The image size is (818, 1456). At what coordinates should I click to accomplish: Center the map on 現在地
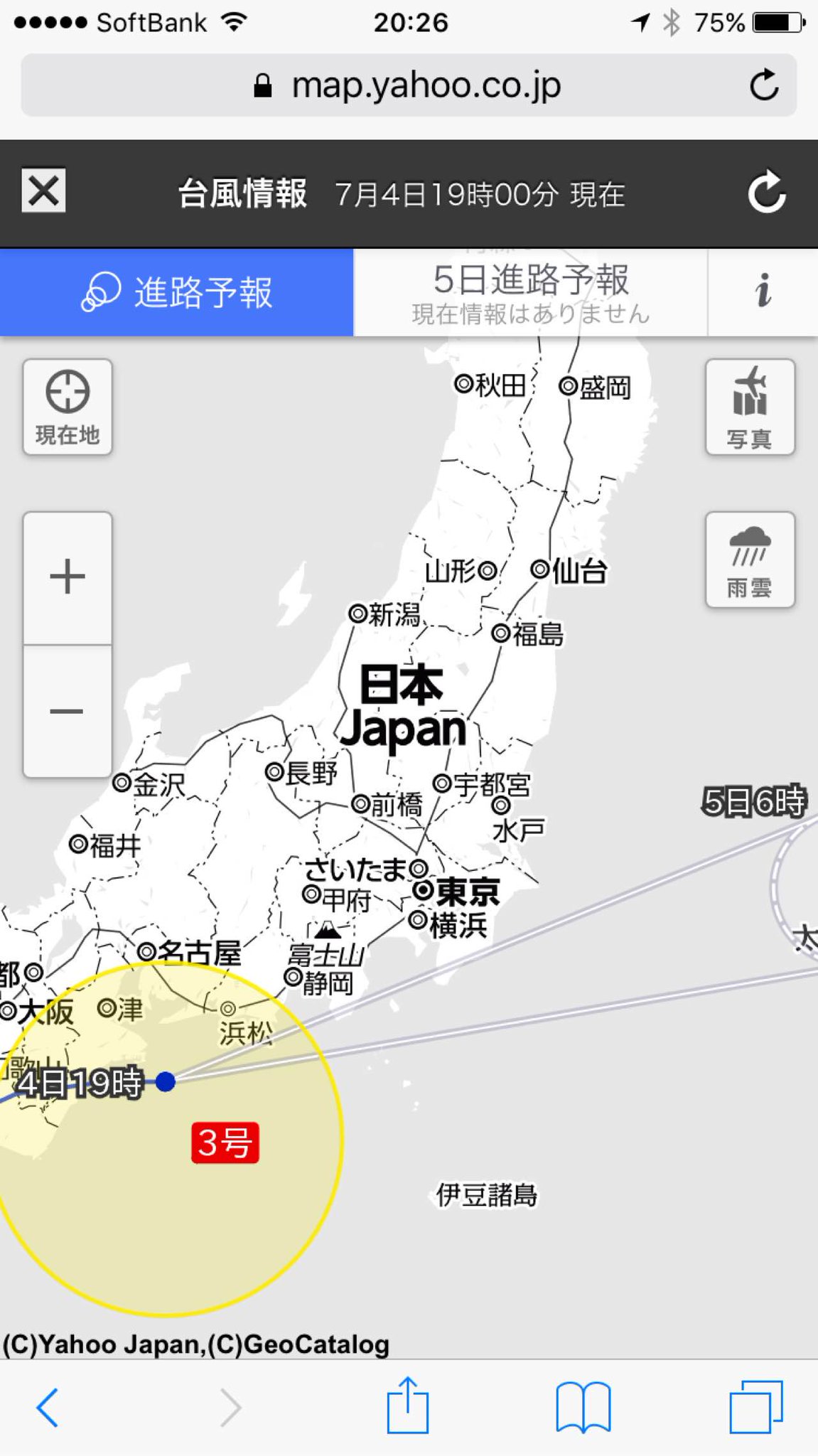(x=68, y=407)
